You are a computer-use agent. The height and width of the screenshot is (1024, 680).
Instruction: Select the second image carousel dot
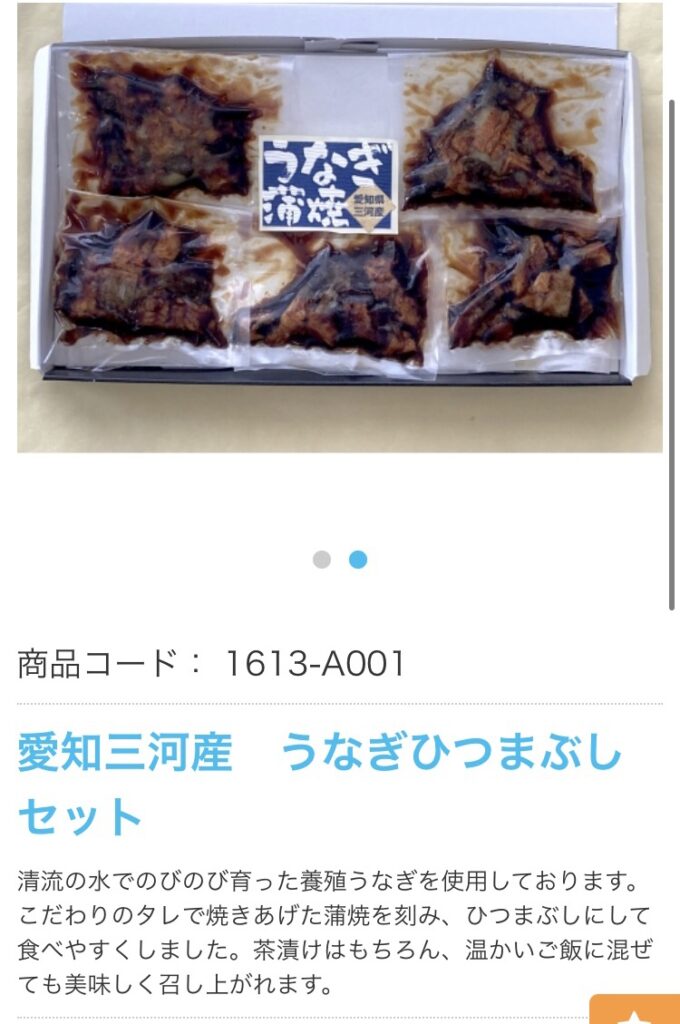pyautogui.click(x=358, y=560)
